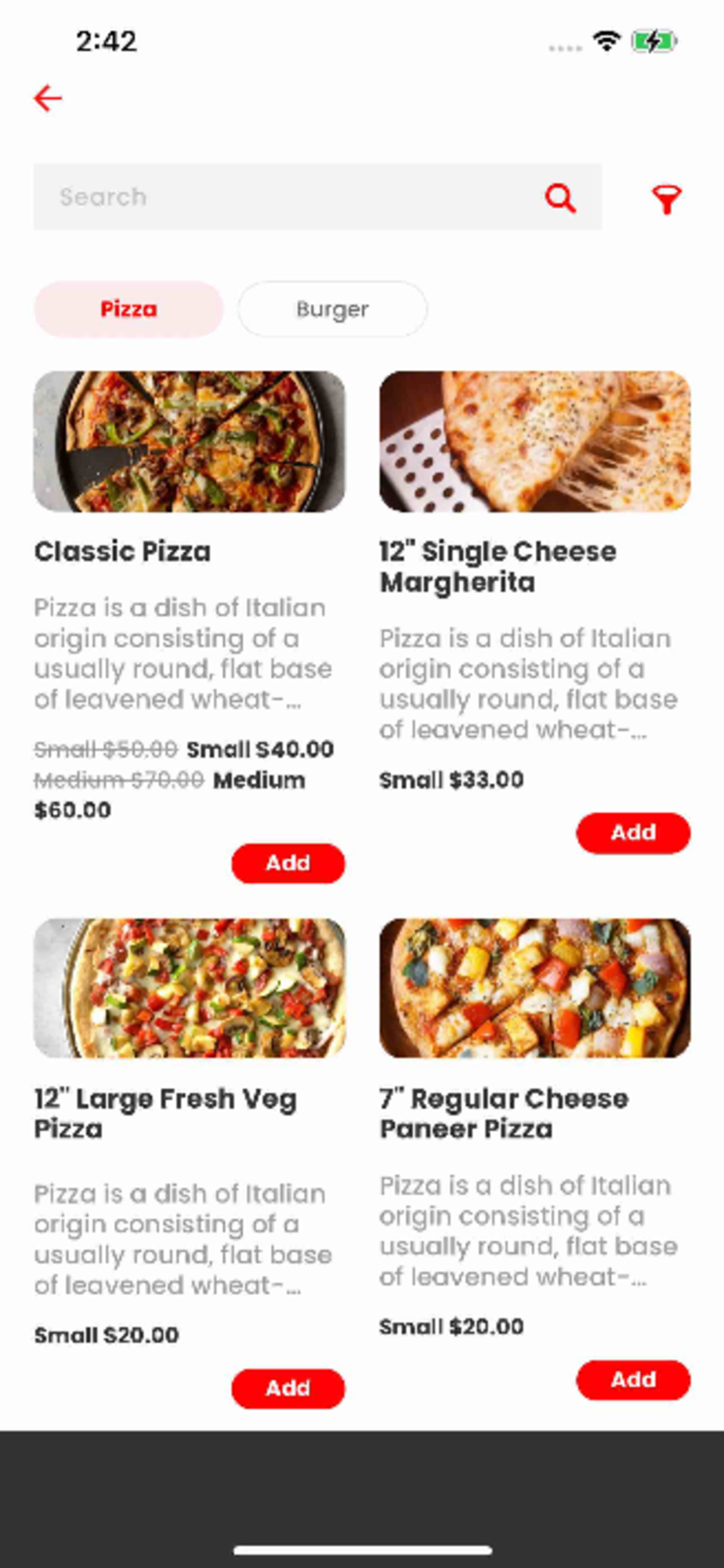
Task: Go back using the red arrow
Action: pyautogui.click(x=48, y=99)
